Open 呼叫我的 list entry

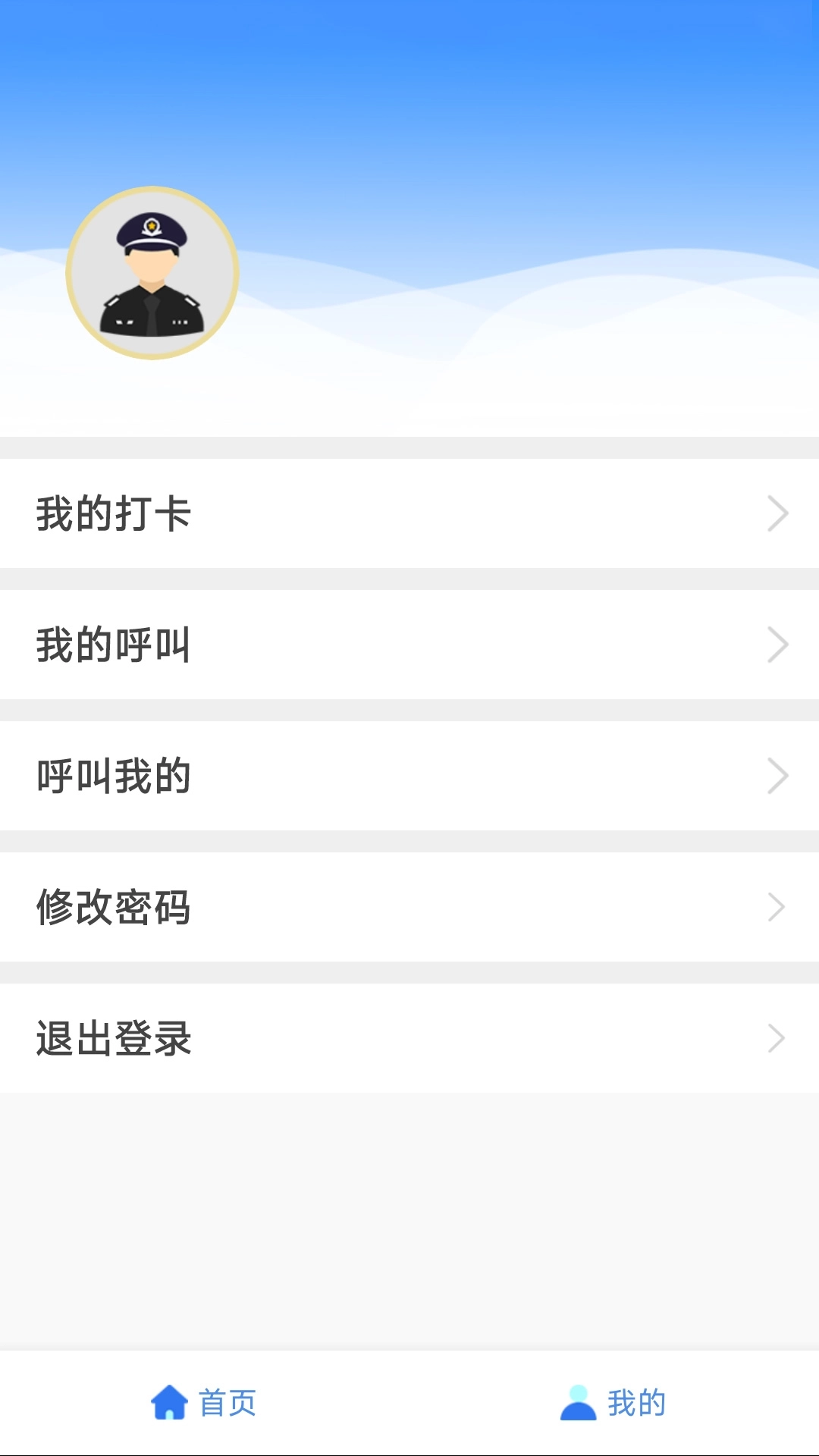pyautogui.click(x=303, y=775)
